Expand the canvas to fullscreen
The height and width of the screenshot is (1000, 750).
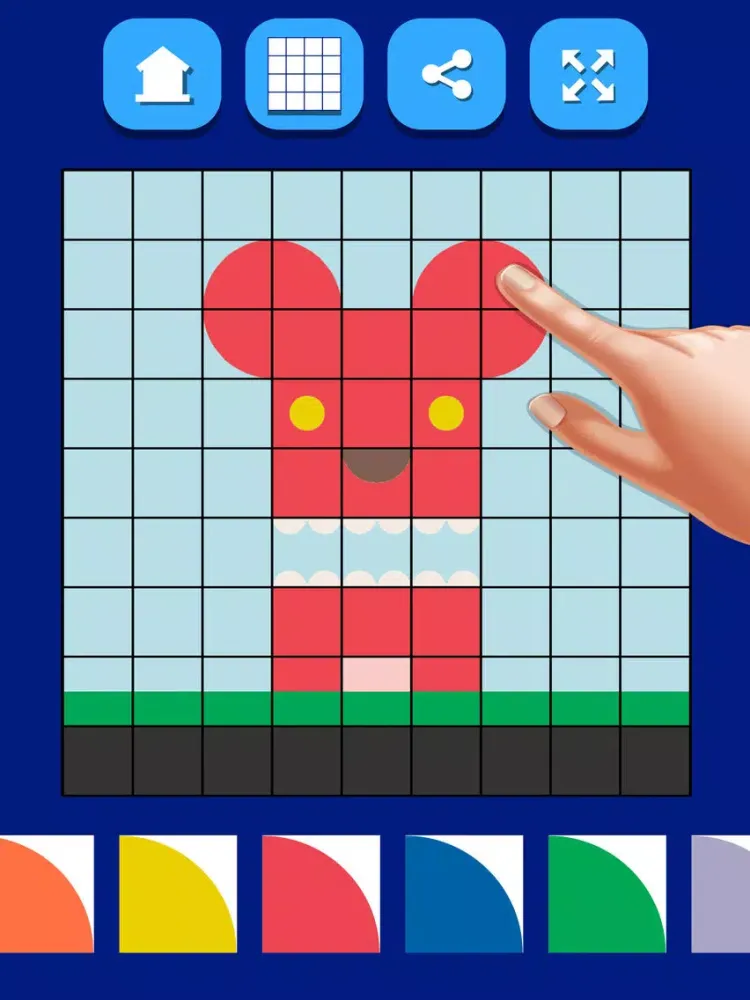(x=588, y=75)
